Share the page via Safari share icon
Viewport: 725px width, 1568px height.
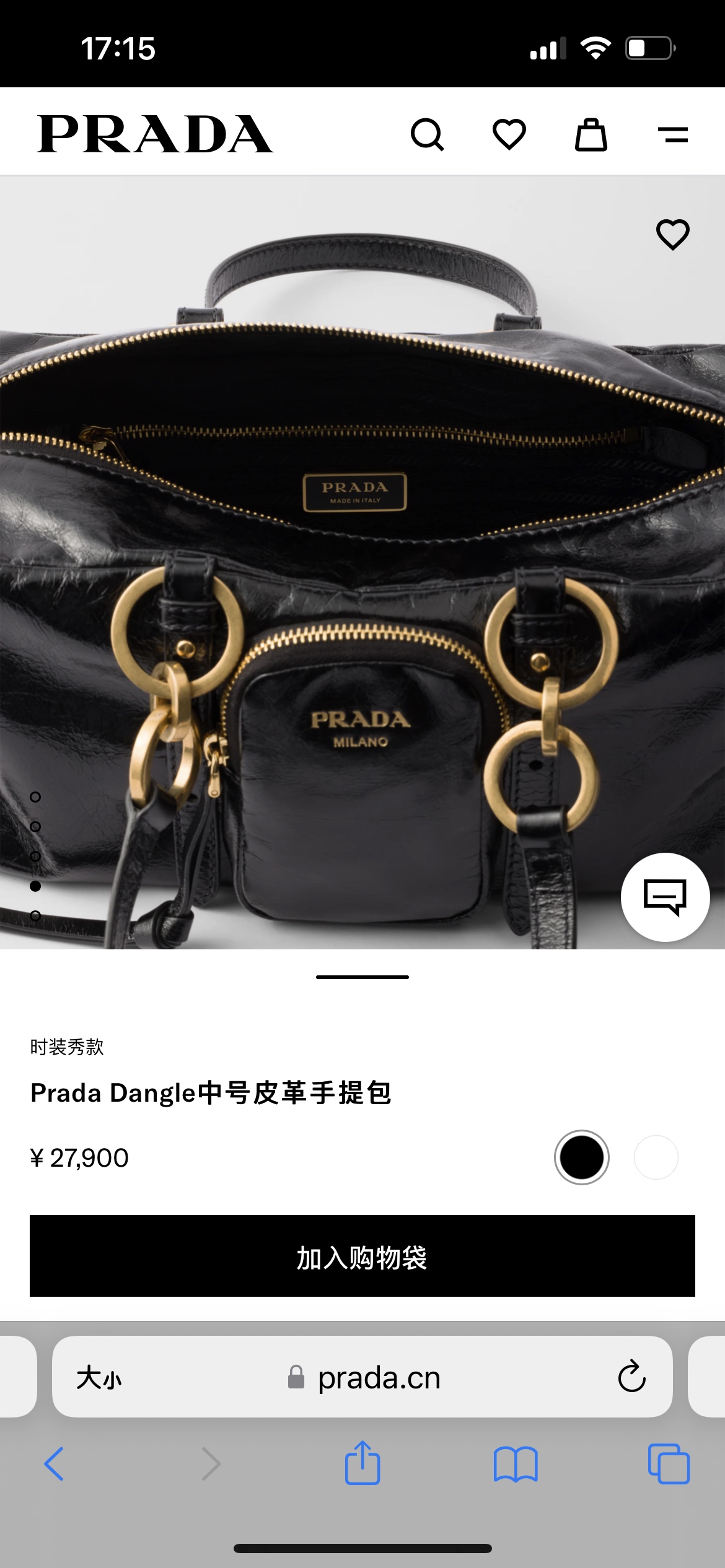[362, 1463]
